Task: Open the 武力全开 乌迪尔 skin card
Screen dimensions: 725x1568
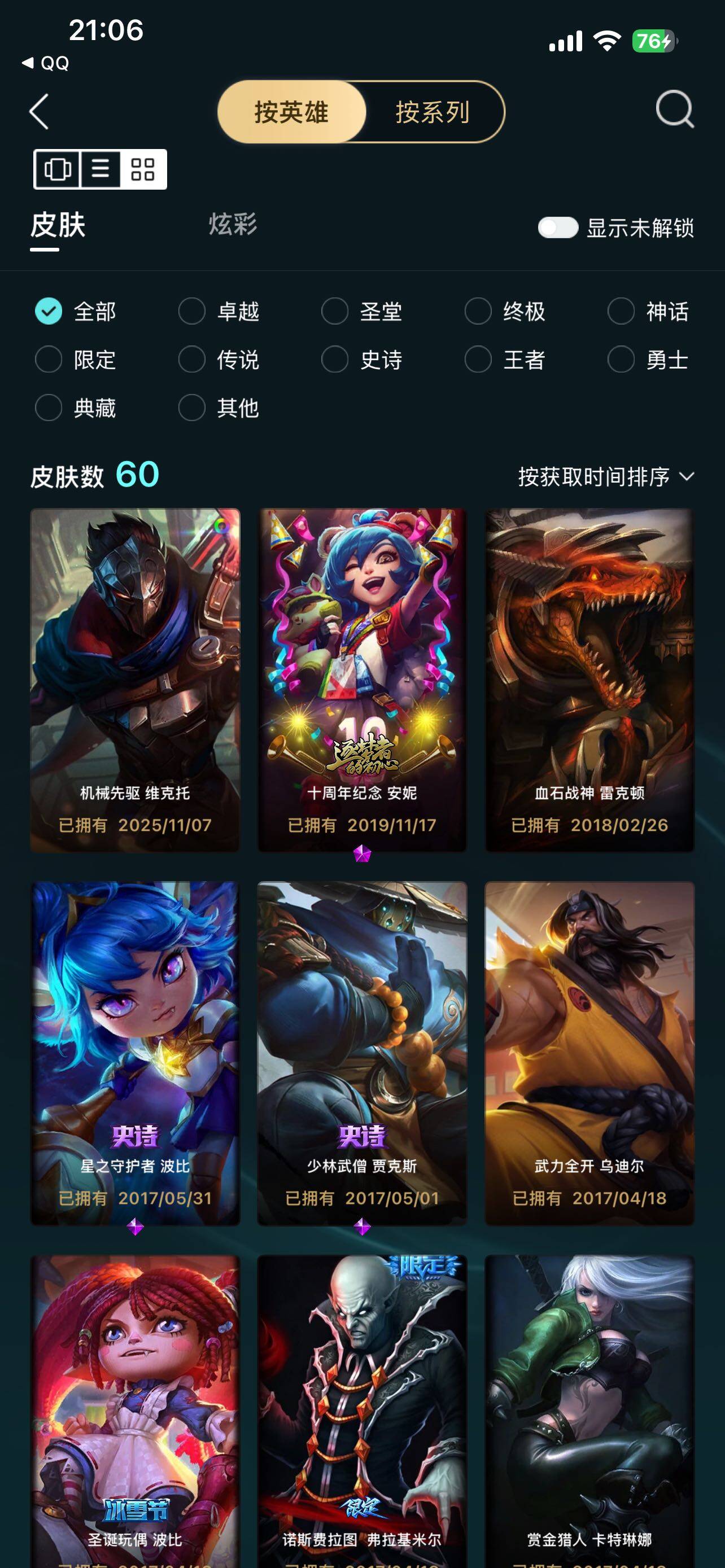Action: click(589, 1053)
